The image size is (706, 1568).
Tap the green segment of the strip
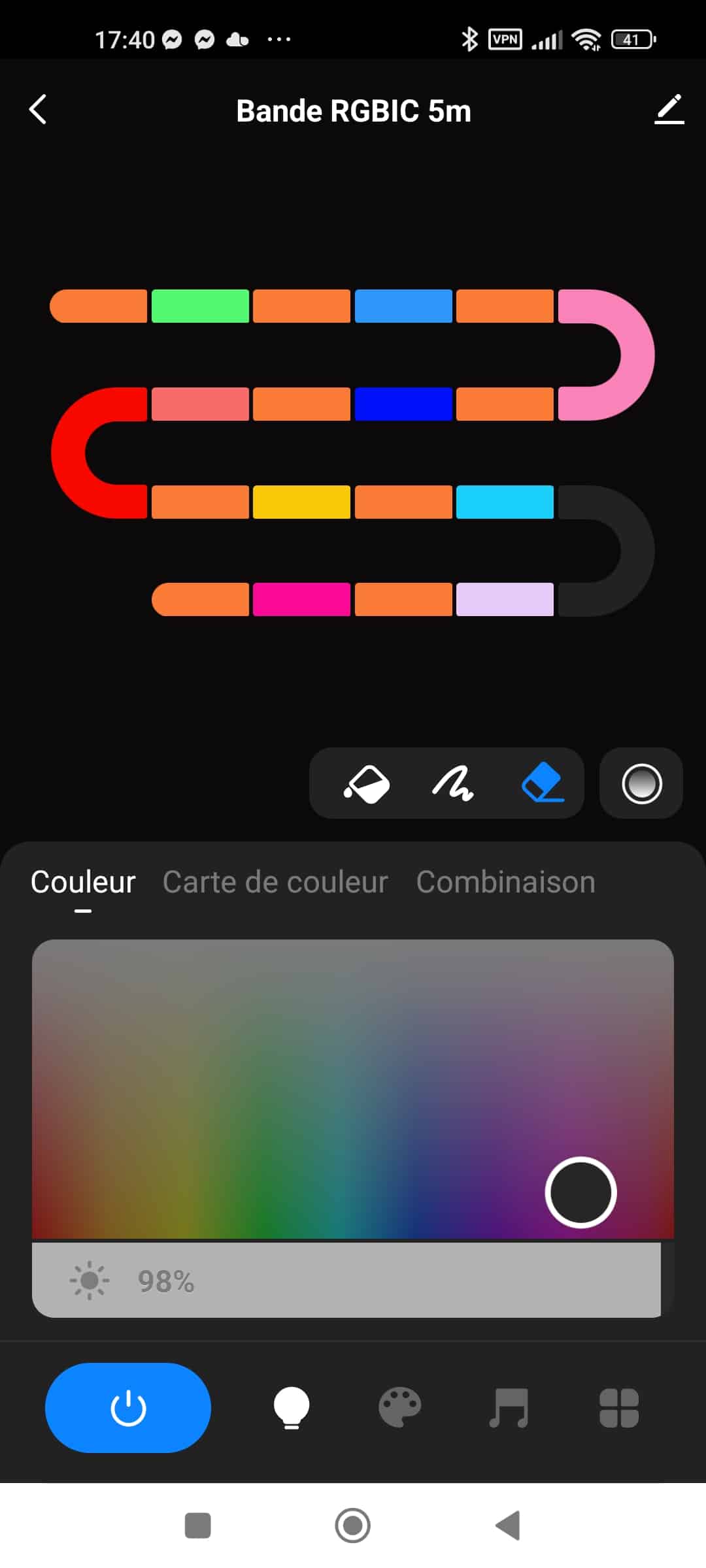(x=200, y=306)
